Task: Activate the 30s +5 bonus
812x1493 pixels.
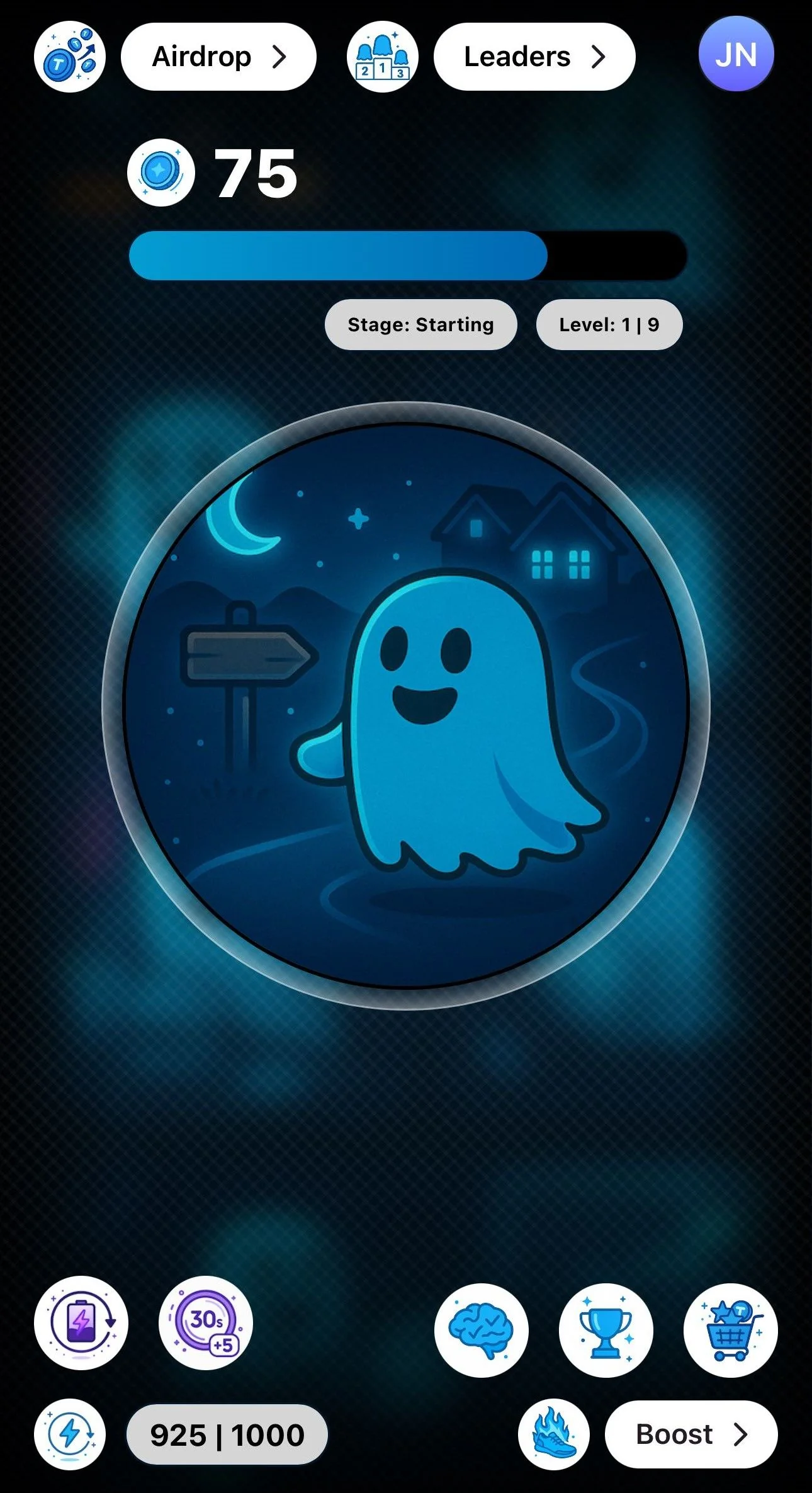Action: click(206, 1322)
